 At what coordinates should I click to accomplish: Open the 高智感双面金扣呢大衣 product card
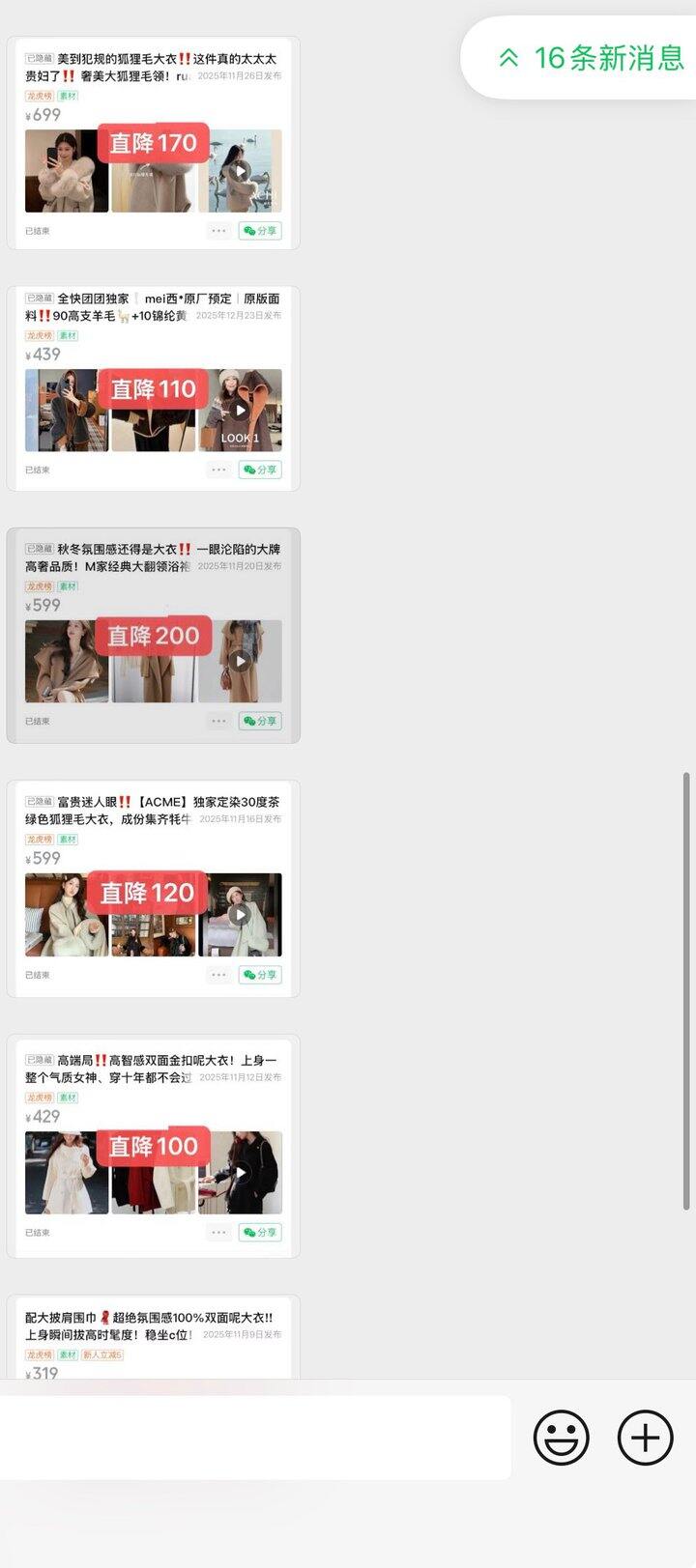(x=154, y=1146)
